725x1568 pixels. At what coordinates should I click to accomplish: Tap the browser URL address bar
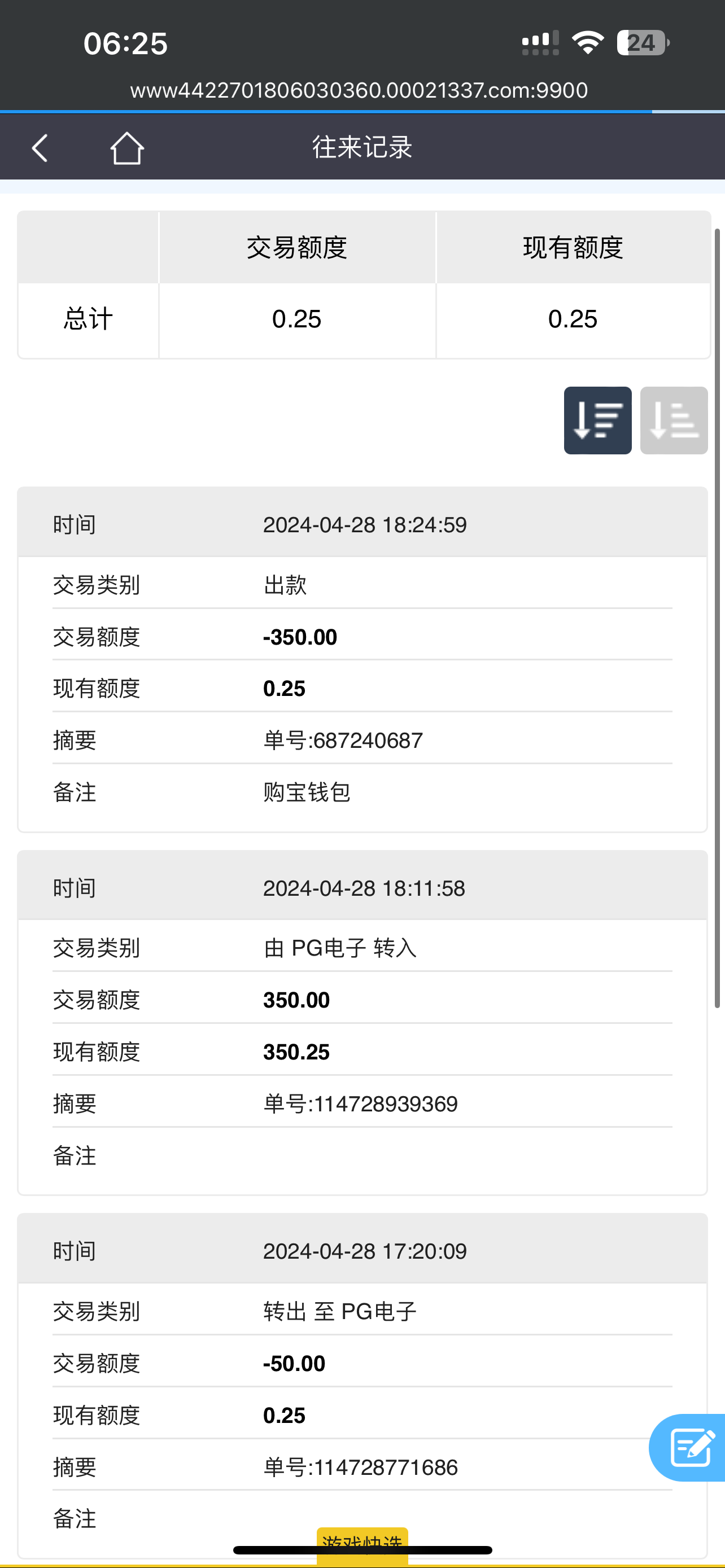[x=359, y=90]
